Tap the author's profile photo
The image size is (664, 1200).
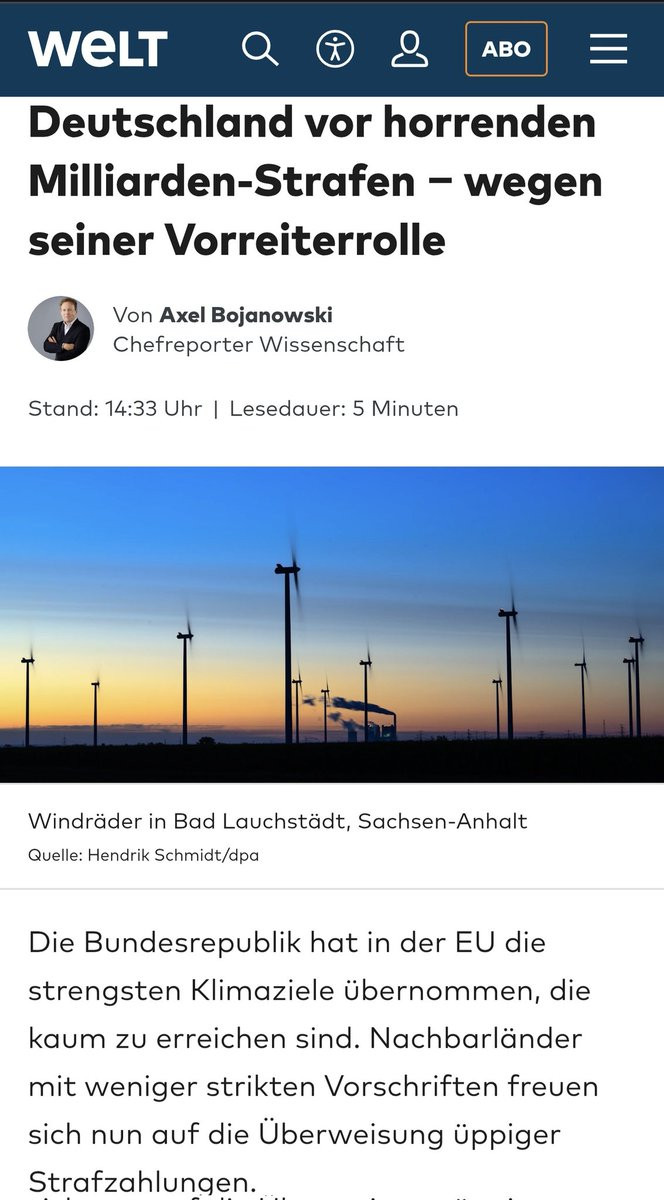coord(61,329)
